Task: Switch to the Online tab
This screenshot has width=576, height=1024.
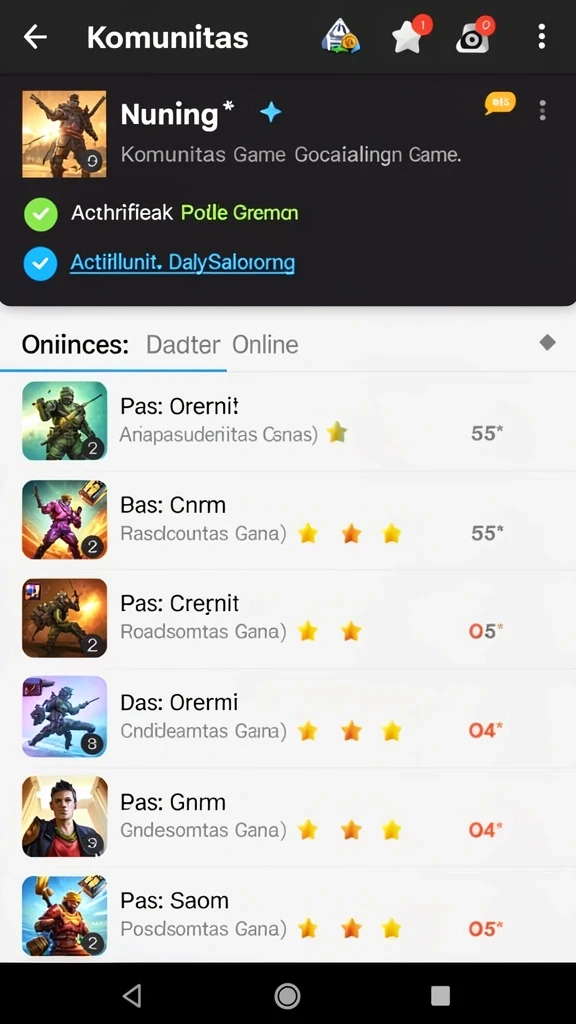Action: tap(265, 344)
